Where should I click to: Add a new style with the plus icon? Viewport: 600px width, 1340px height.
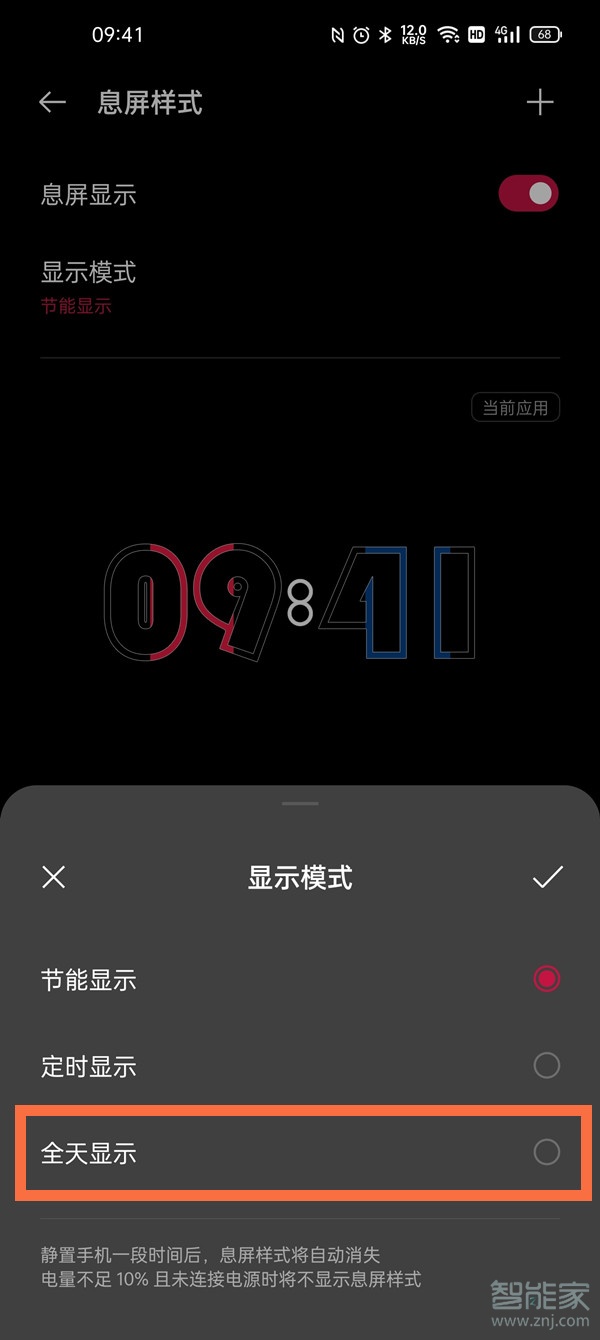[540, 102]
